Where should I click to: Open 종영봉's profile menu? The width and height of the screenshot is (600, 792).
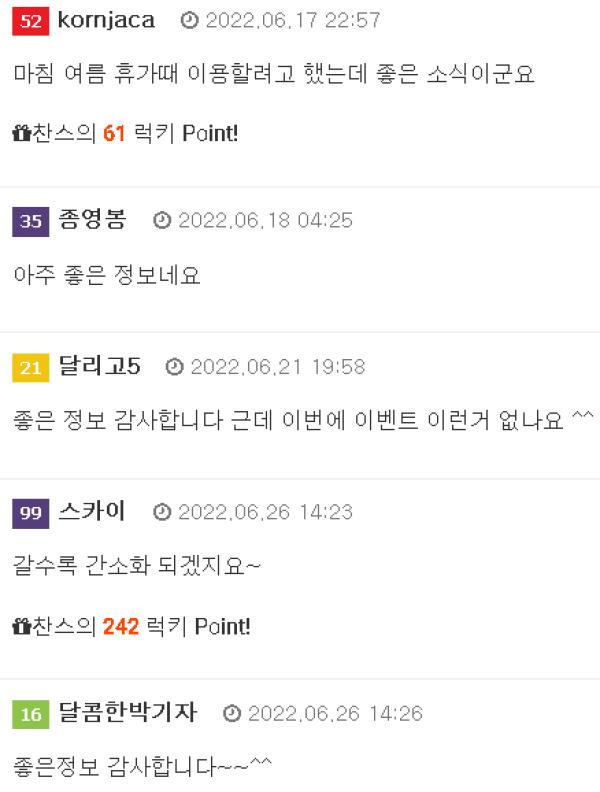pyautogui.click(x=92, y=220)
